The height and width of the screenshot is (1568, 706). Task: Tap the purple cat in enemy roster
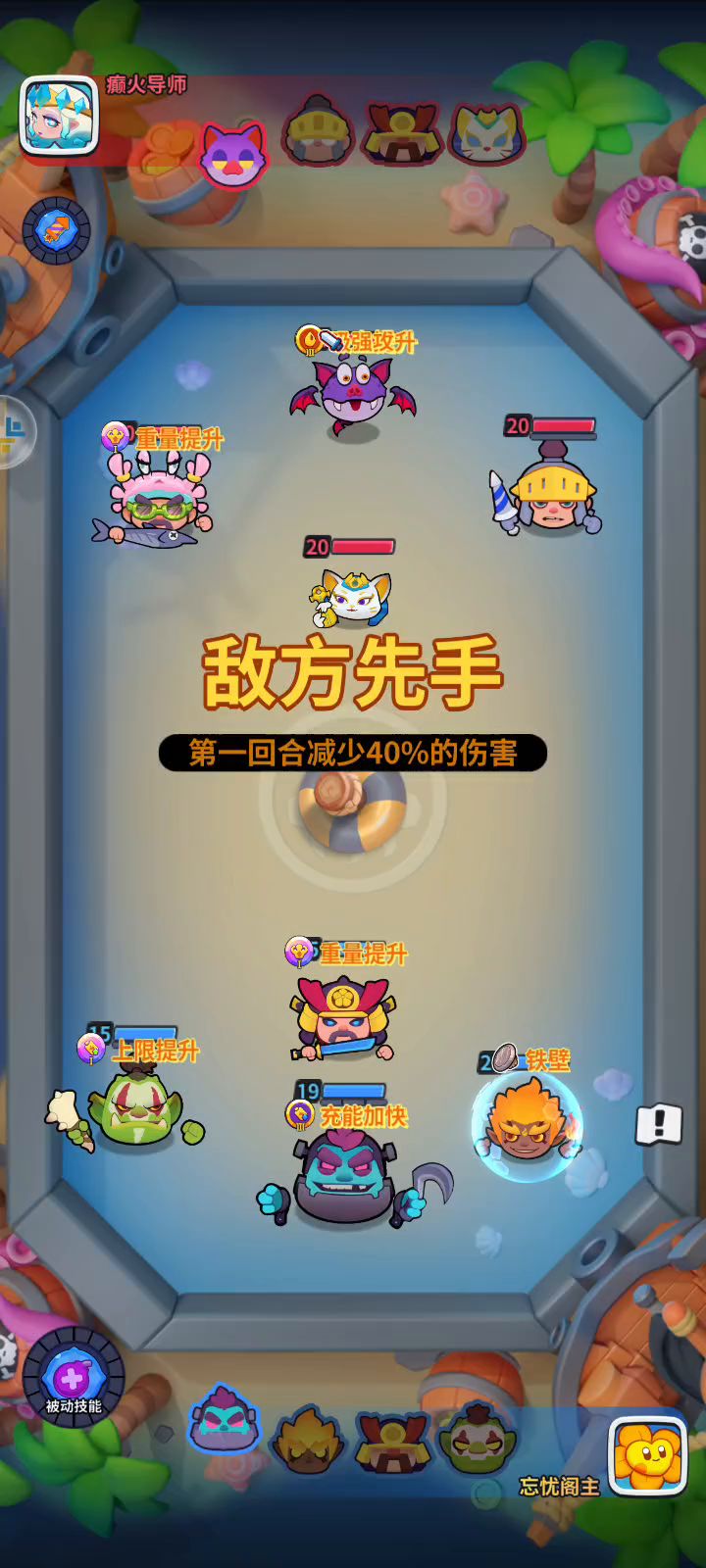[233, 153]
